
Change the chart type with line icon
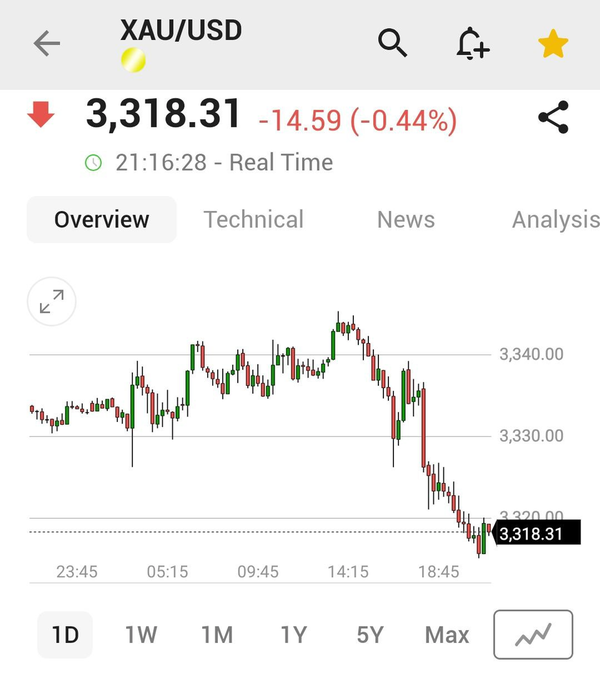(533, 635)
